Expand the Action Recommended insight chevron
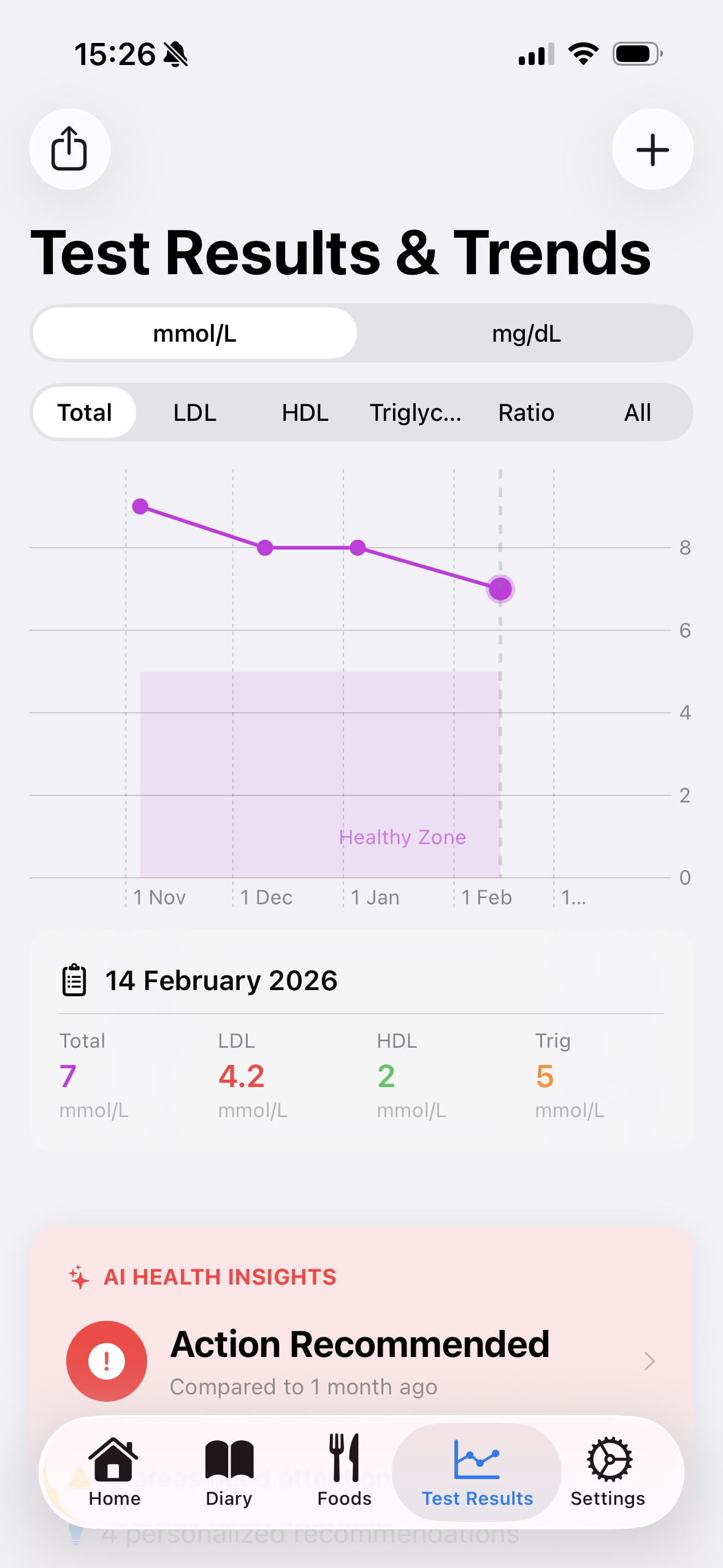This screenshot has width=723, height=1568. point(649,1361)
